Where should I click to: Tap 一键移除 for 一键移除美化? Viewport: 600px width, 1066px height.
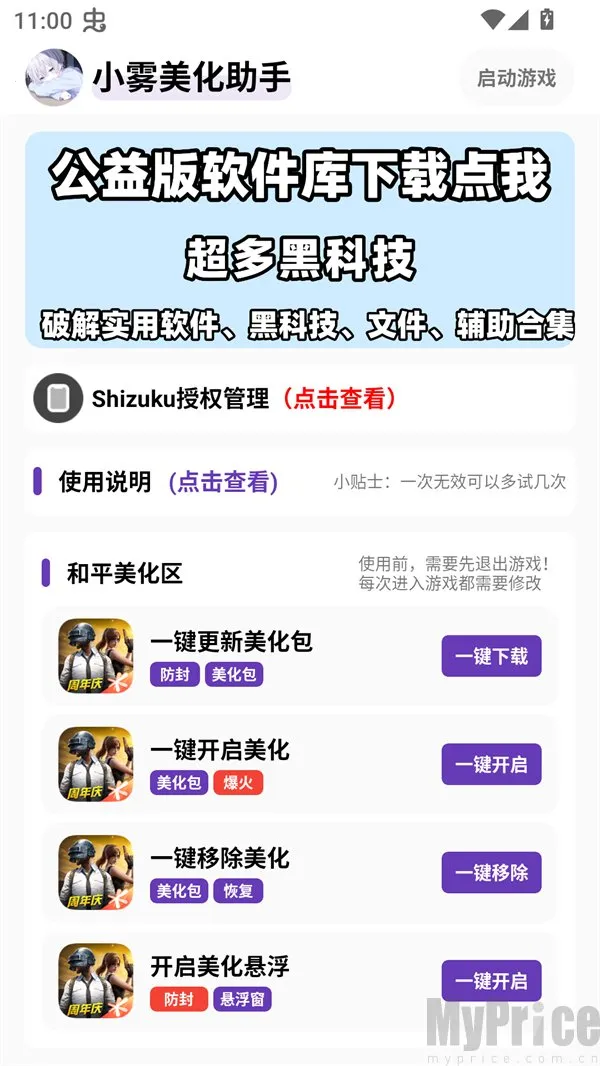[491, 873]
